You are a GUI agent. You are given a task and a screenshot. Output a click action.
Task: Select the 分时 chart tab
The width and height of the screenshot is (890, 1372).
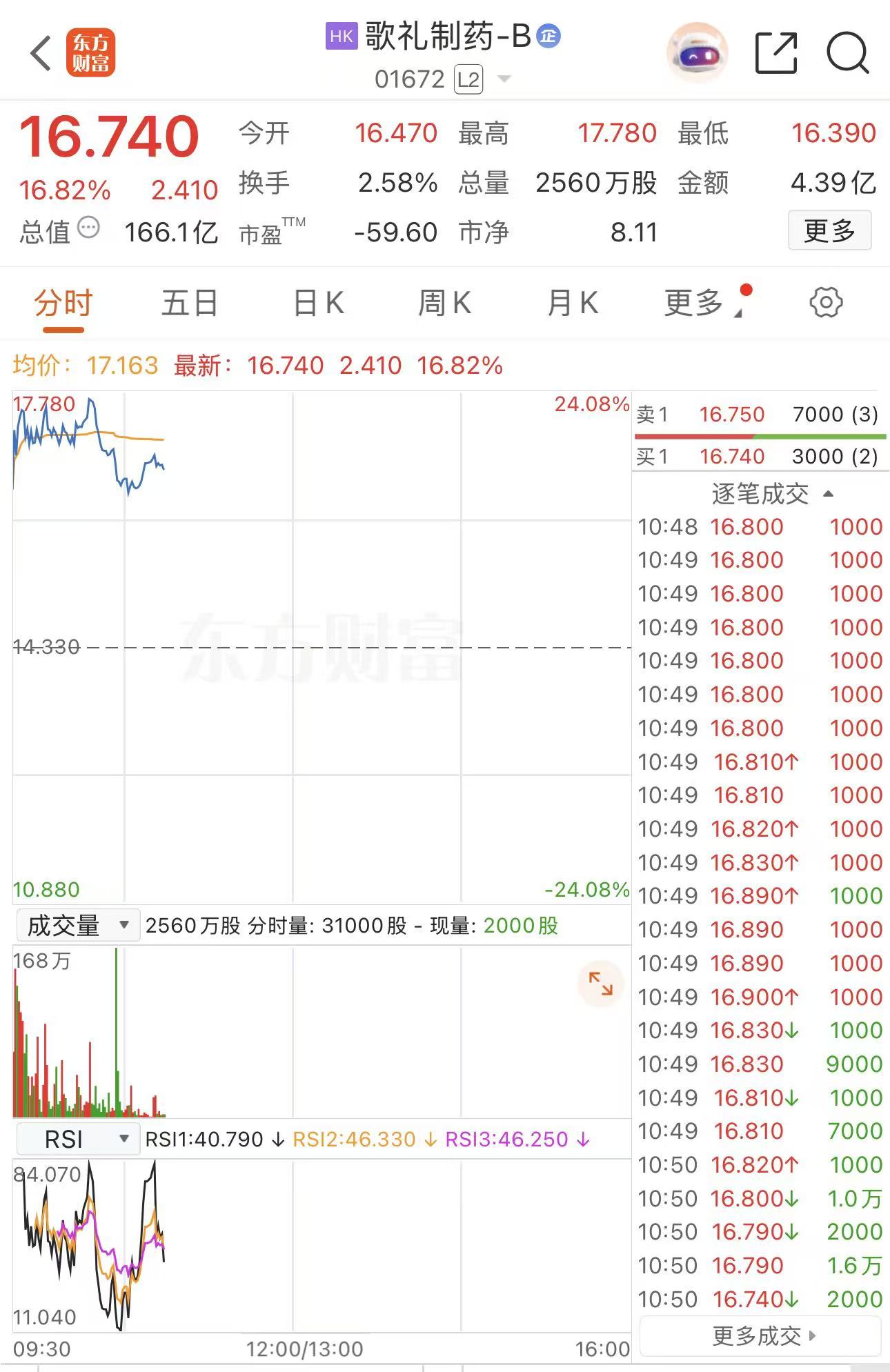pos(63,304)
